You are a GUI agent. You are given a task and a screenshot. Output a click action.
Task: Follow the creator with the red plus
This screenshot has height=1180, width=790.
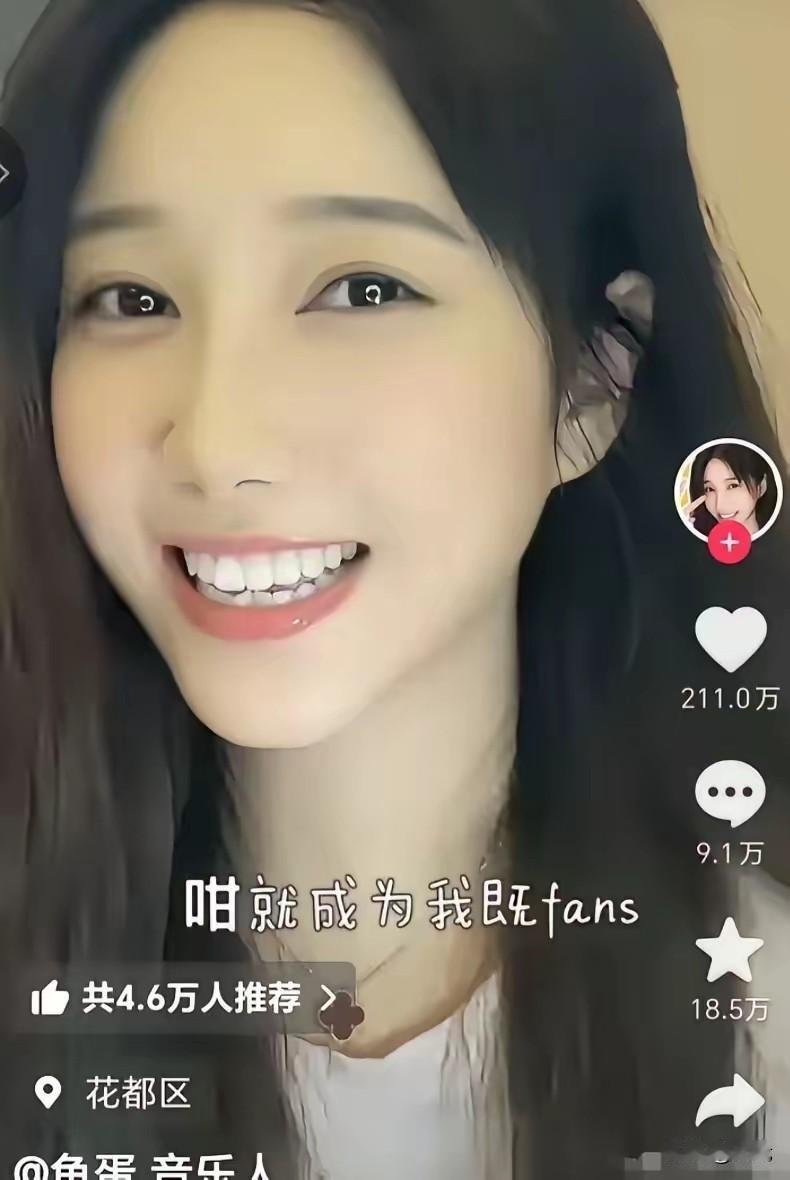tap(729, 543)
